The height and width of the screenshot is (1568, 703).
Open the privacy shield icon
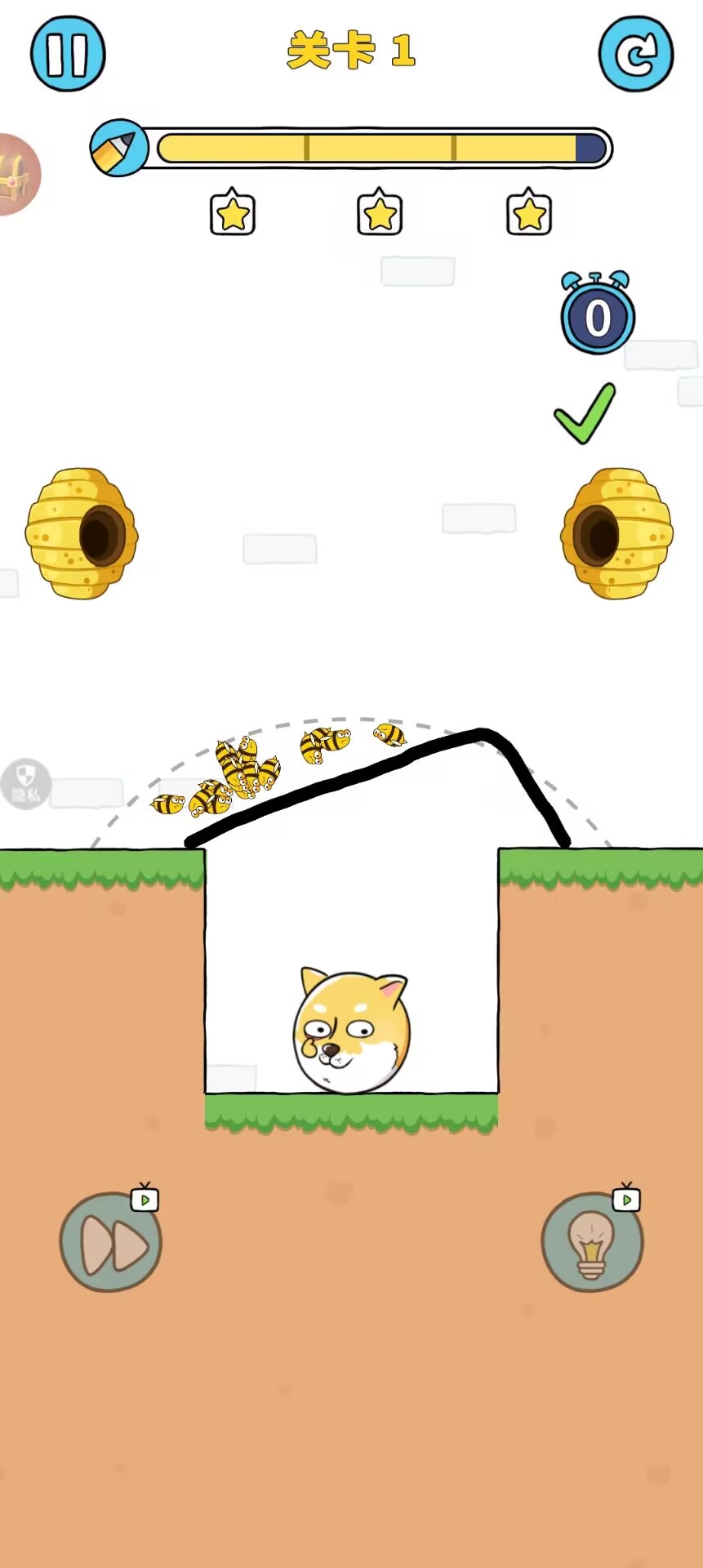pyautogui.click(x=25, y=783)
